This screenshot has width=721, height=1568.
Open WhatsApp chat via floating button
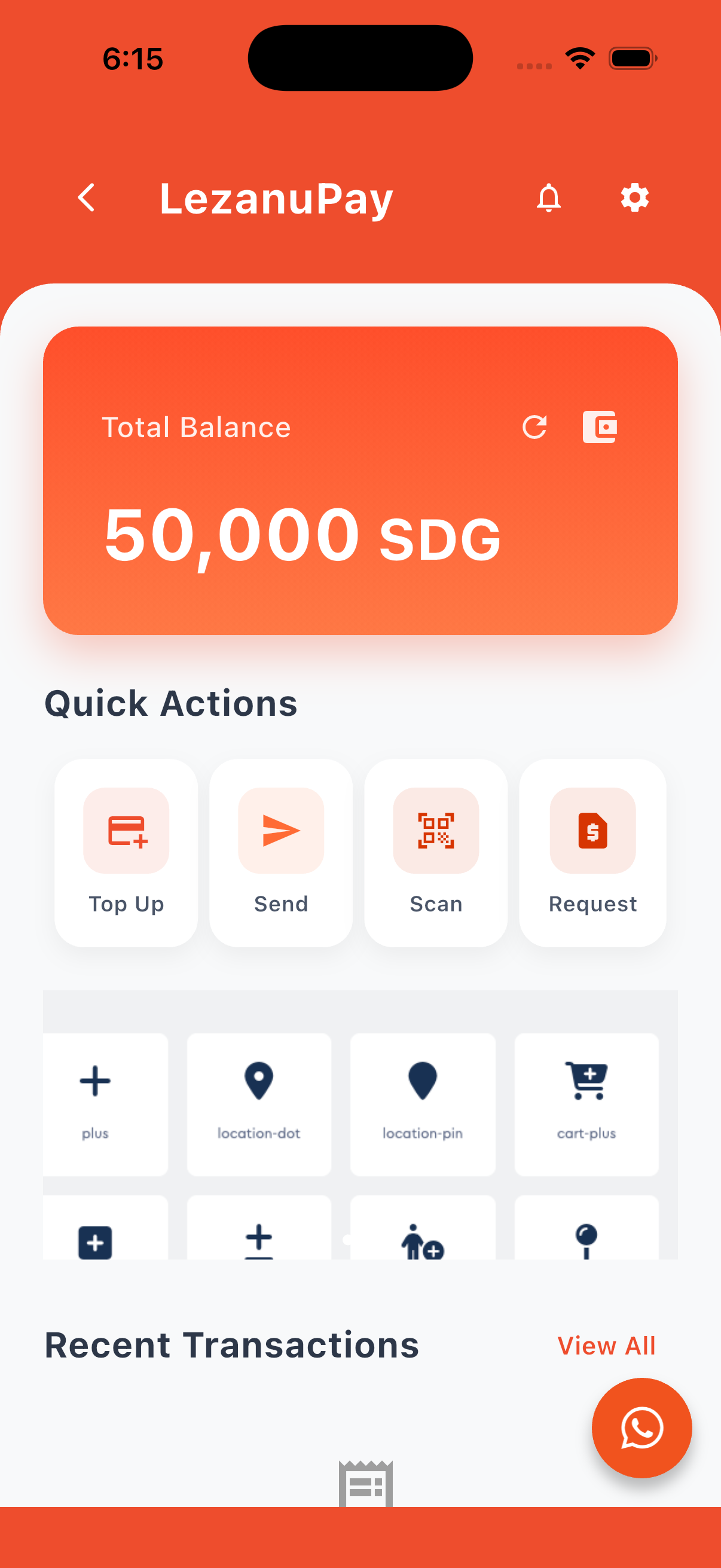point(642,1429)
